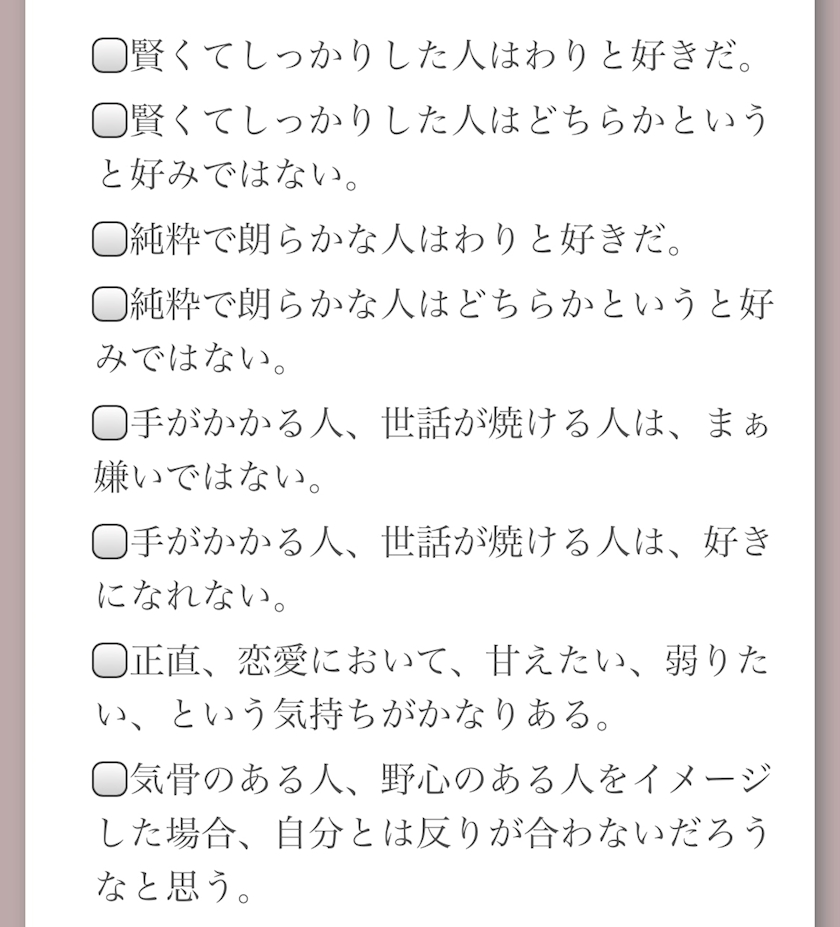Tick 気骨のある人、野心のある人 checkbox
This screenshot has width=840, height=927.
110,779
